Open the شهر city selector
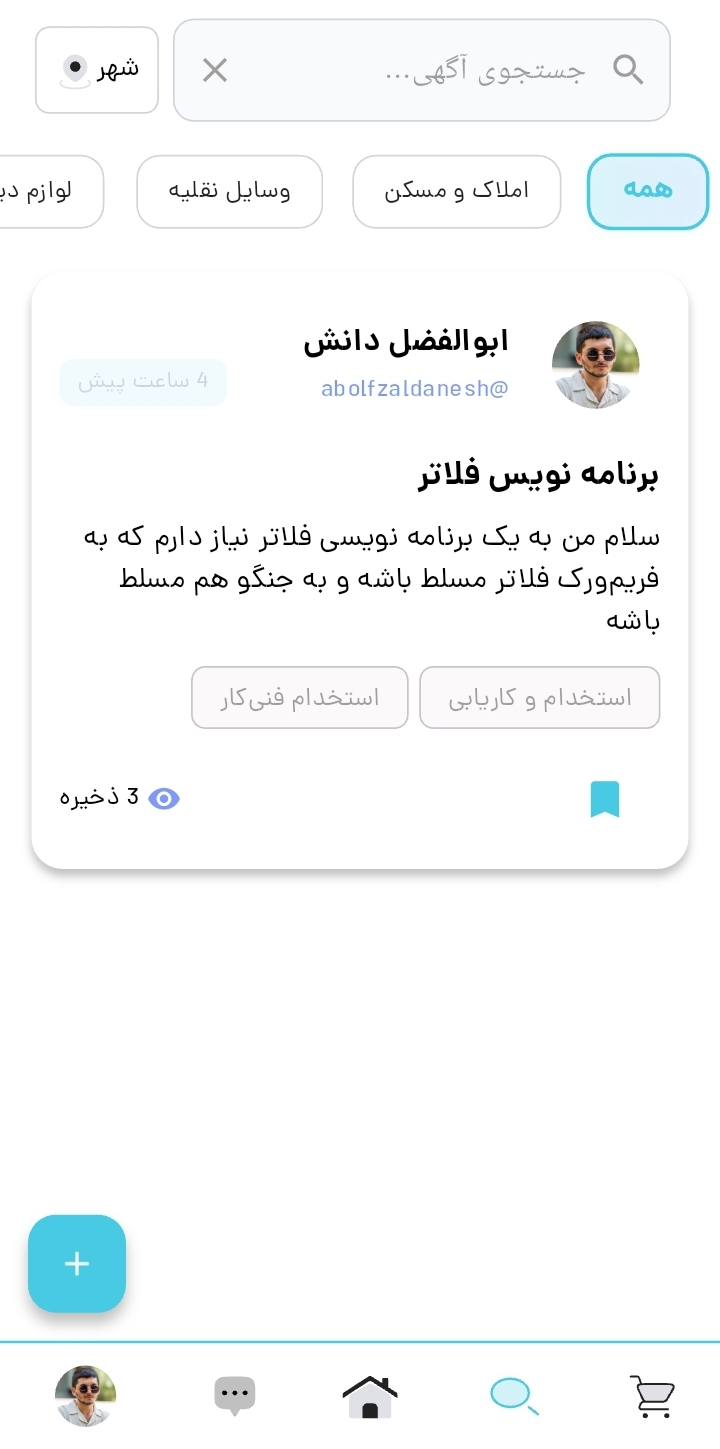The image size is (720, 1449). click(x=97, y=70)
